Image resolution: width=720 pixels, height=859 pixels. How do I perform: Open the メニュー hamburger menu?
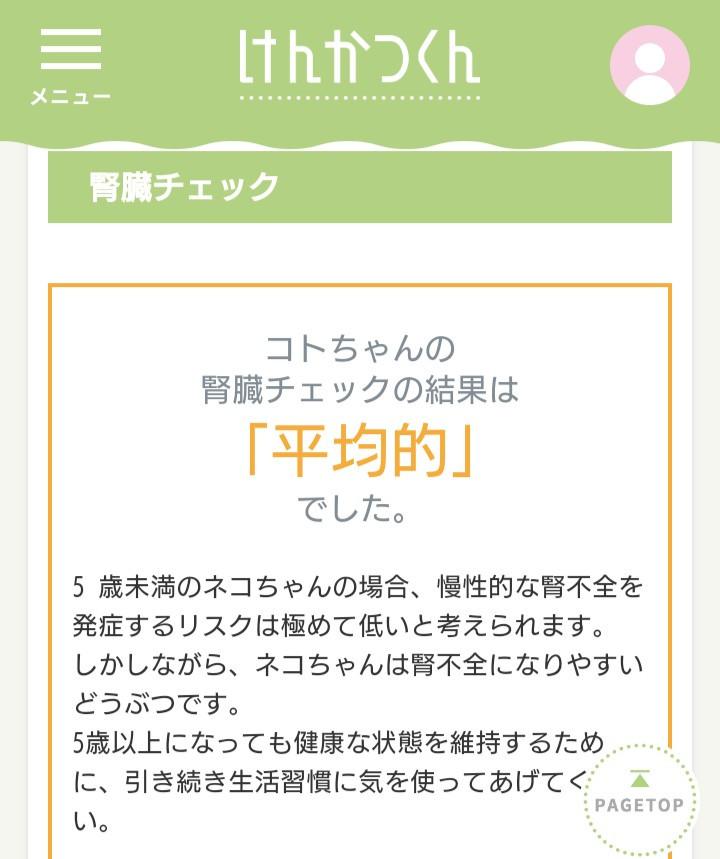click(70, 62)
